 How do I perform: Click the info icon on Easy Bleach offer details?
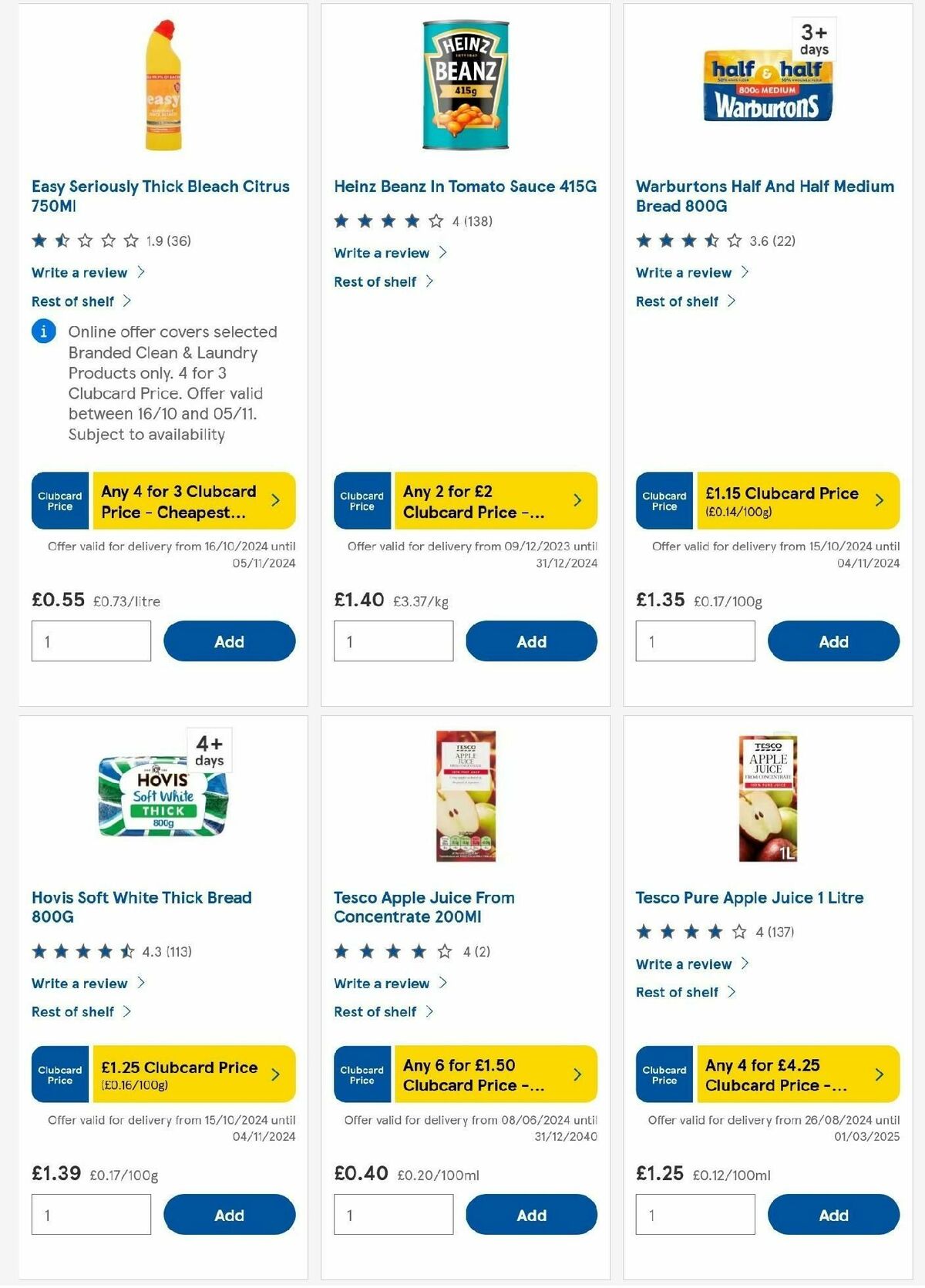coord(42,331)
